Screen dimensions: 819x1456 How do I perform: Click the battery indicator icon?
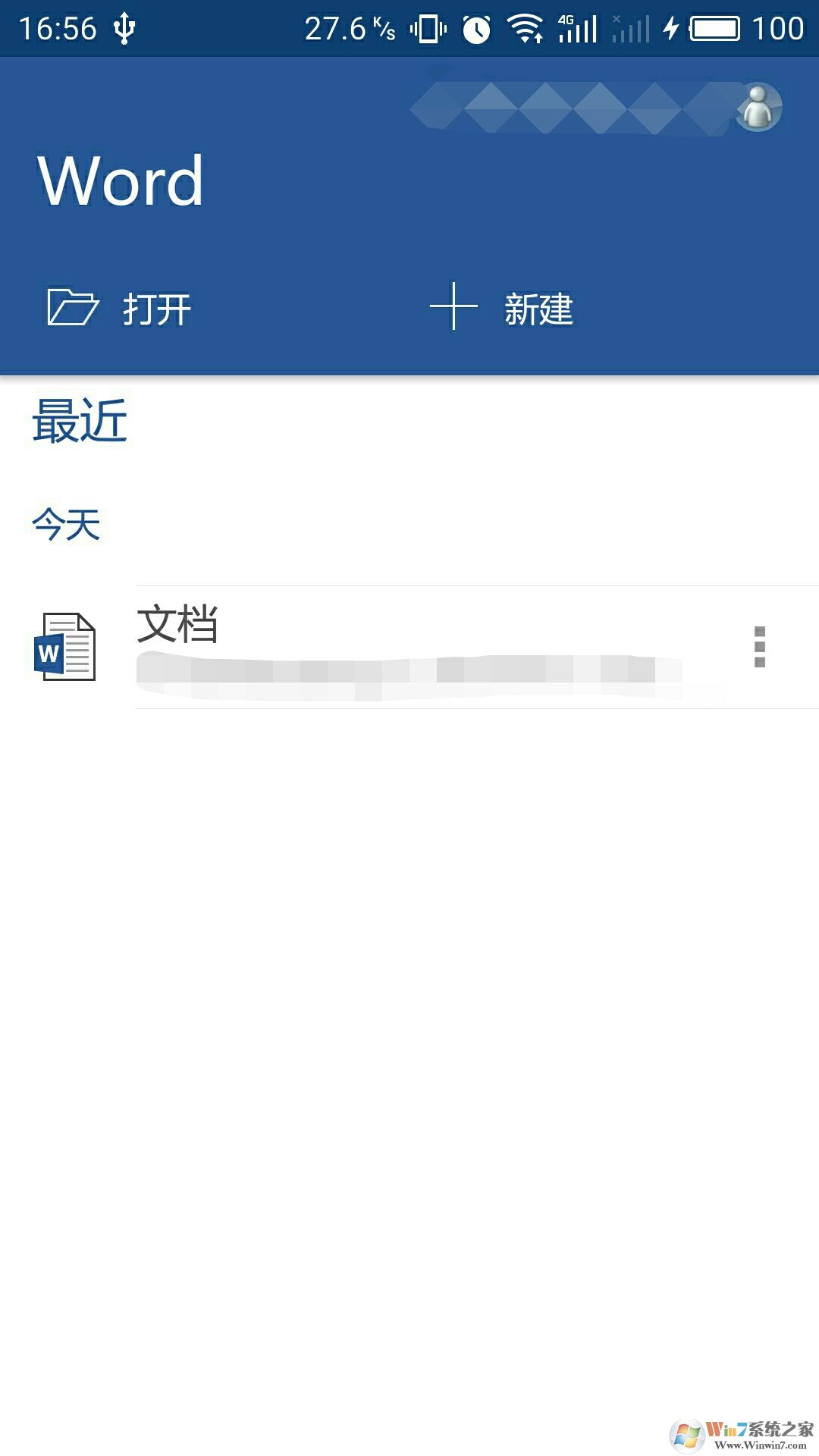click(713, 29)
